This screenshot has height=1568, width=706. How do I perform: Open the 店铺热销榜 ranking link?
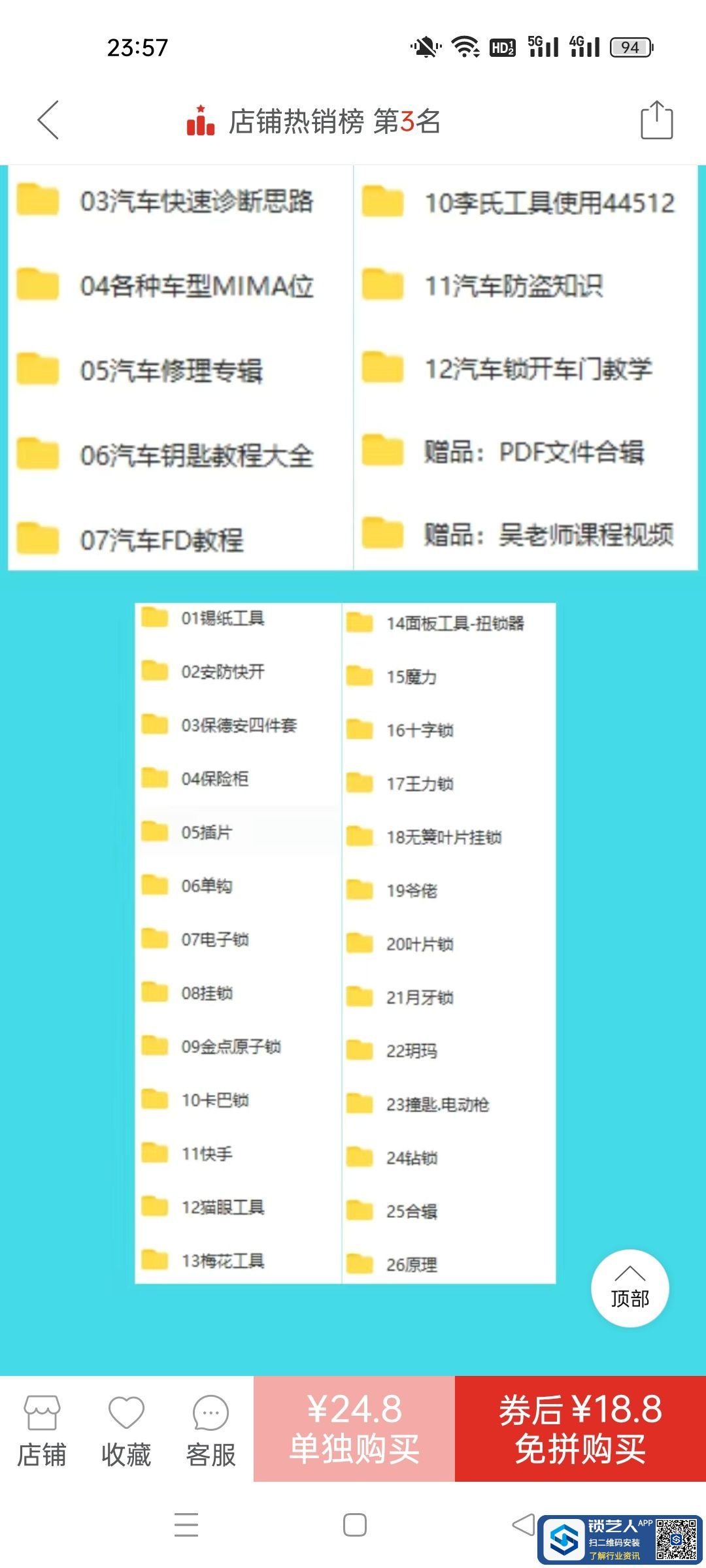pyautogui.click(x=314, y=122)
